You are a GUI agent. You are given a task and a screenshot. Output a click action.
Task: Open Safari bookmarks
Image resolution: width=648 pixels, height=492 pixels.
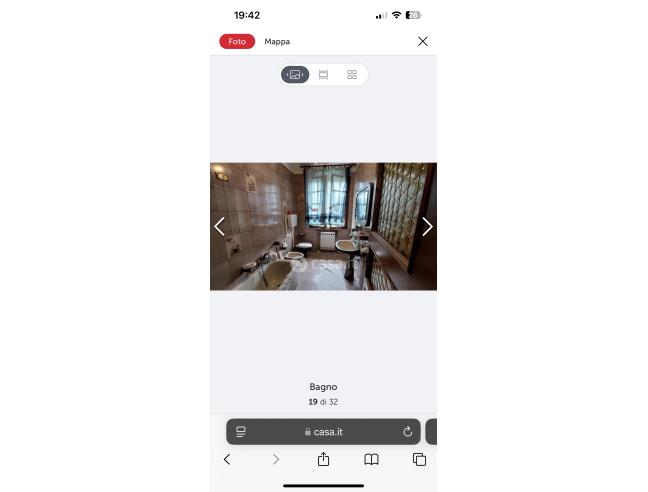click(371, 459)
